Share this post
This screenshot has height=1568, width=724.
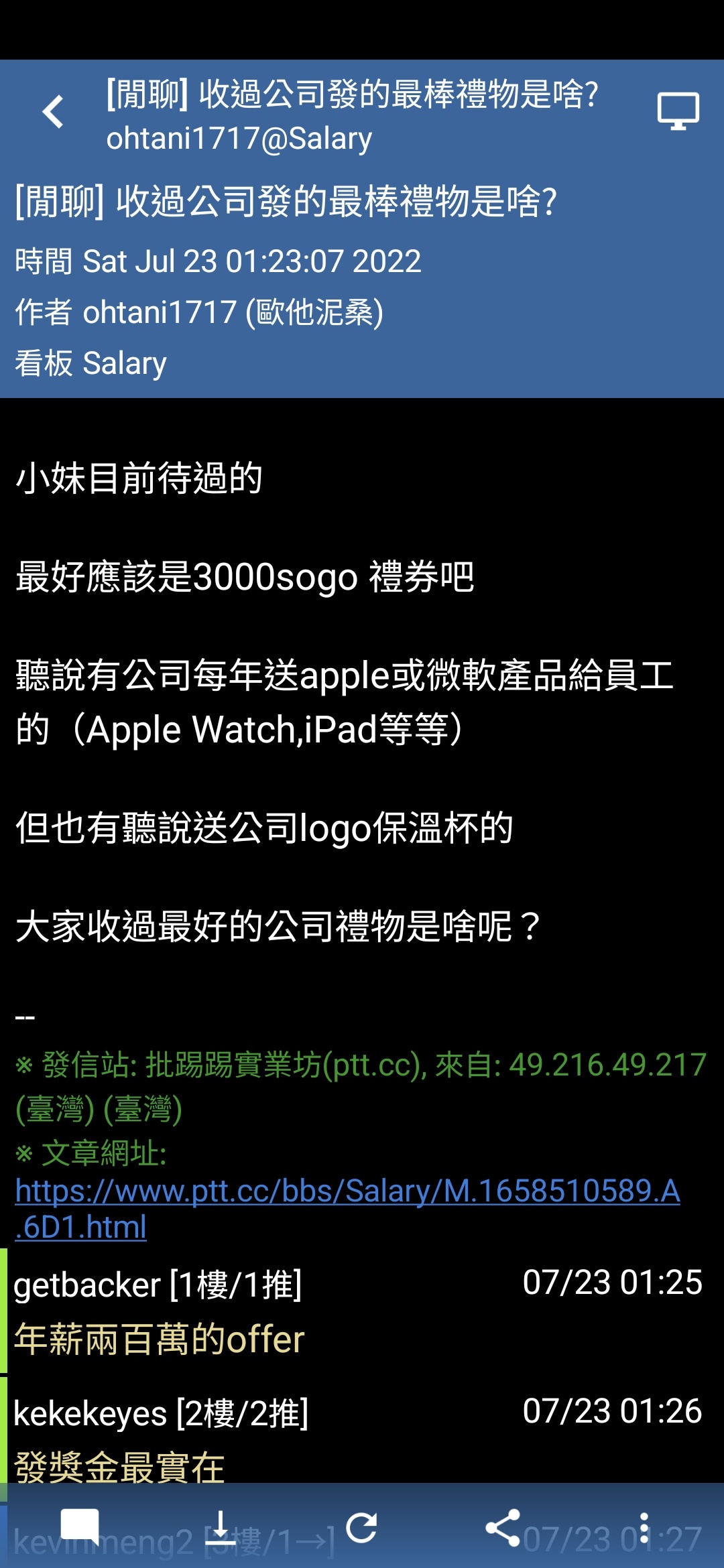click(x=503, y=1527)
